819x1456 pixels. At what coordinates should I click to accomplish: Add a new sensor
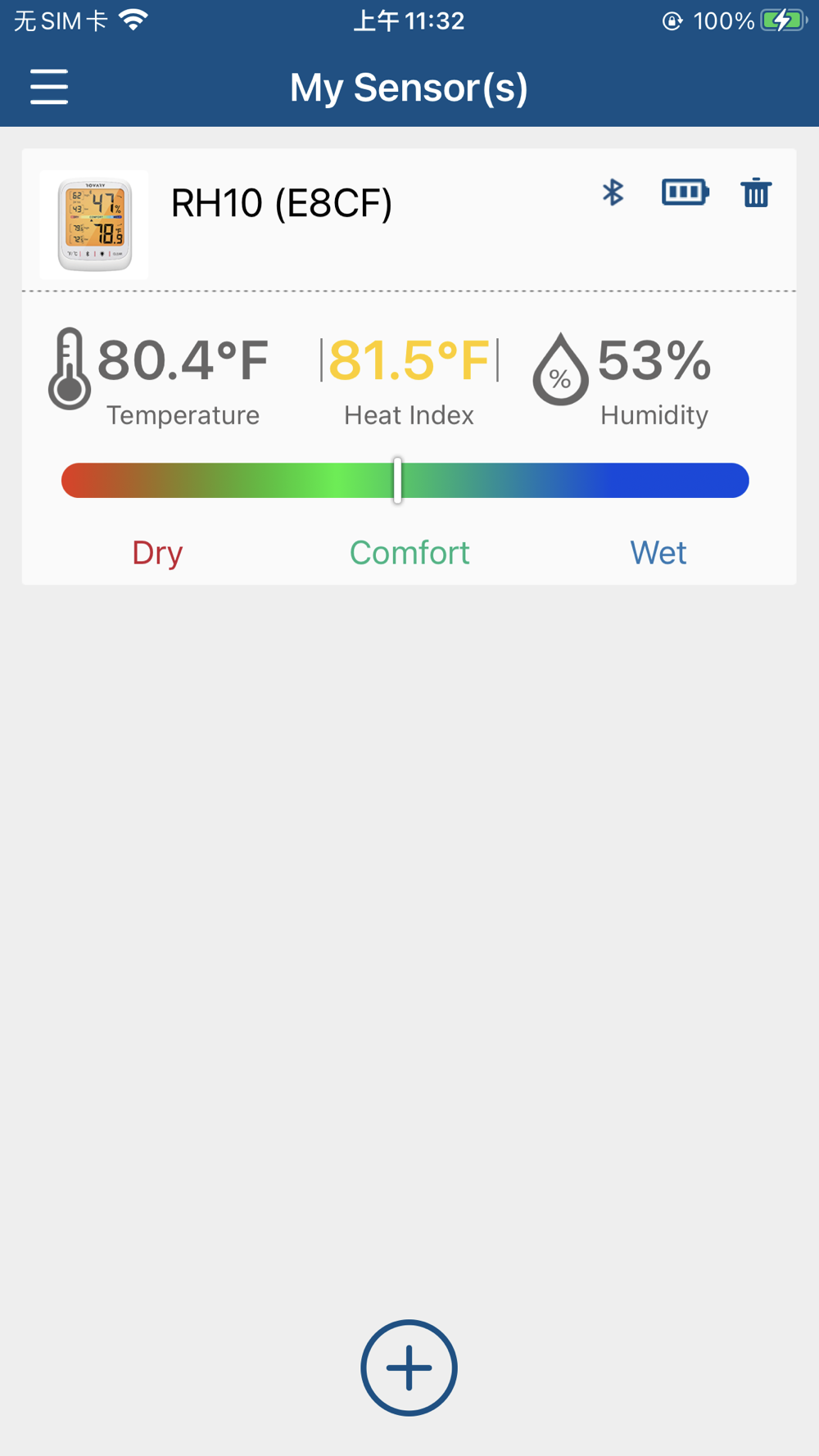409,1367
